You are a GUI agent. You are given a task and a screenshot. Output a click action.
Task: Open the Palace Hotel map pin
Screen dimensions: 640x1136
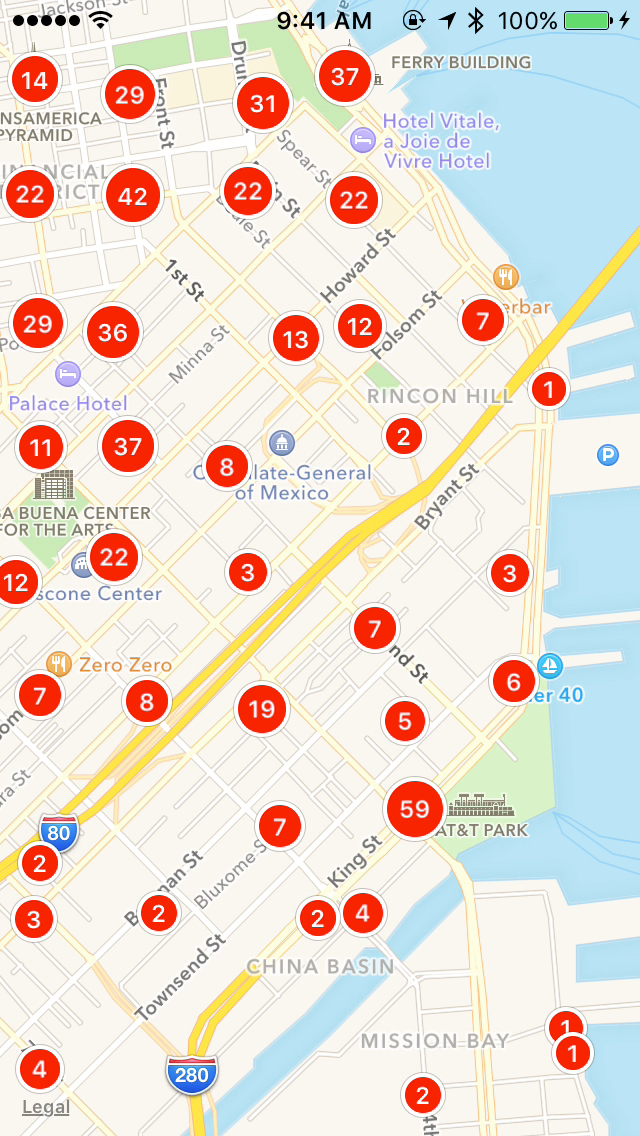click(x=68, y=374)
